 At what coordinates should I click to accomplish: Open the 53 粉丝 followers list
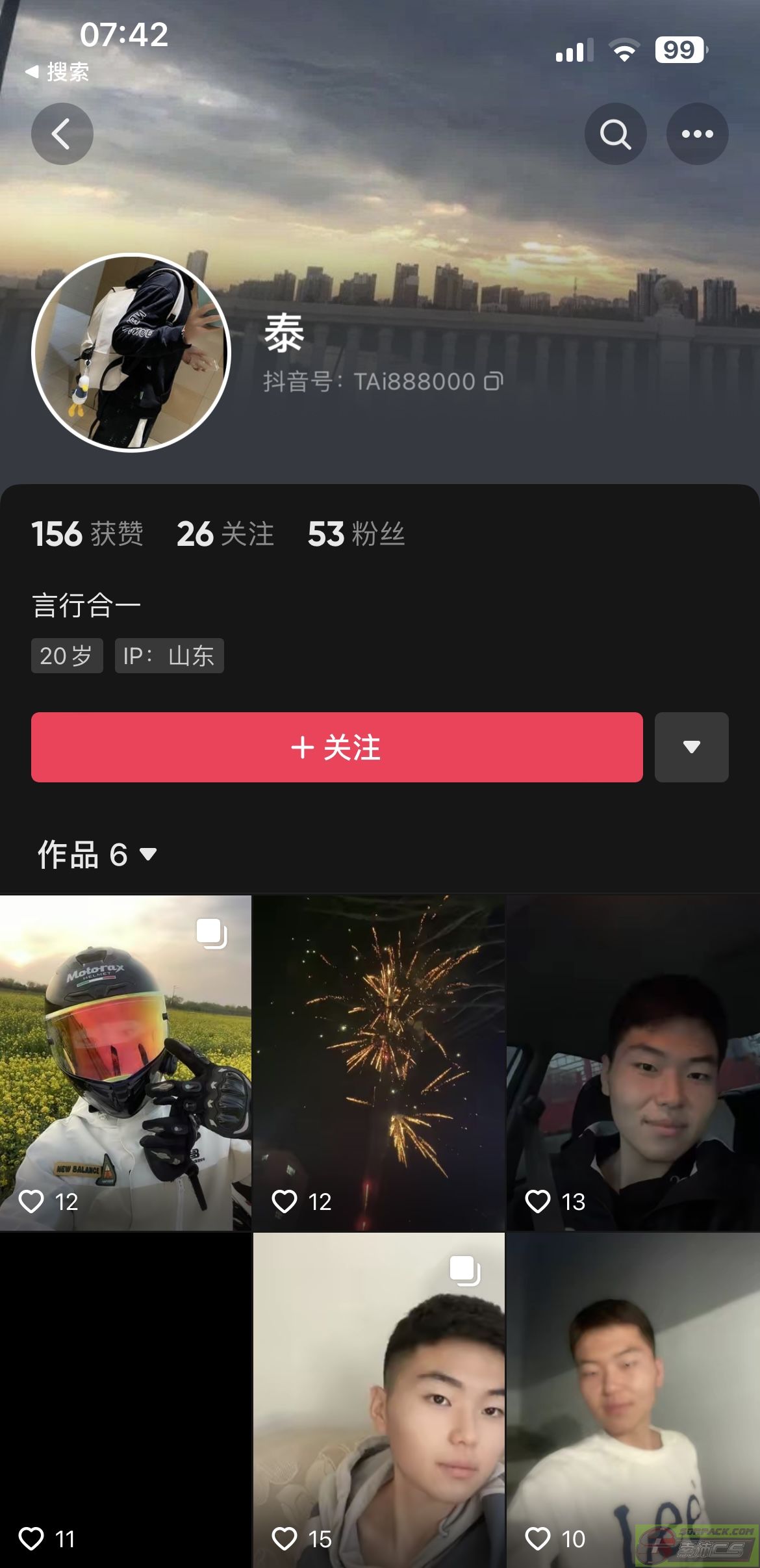point(356,534)
